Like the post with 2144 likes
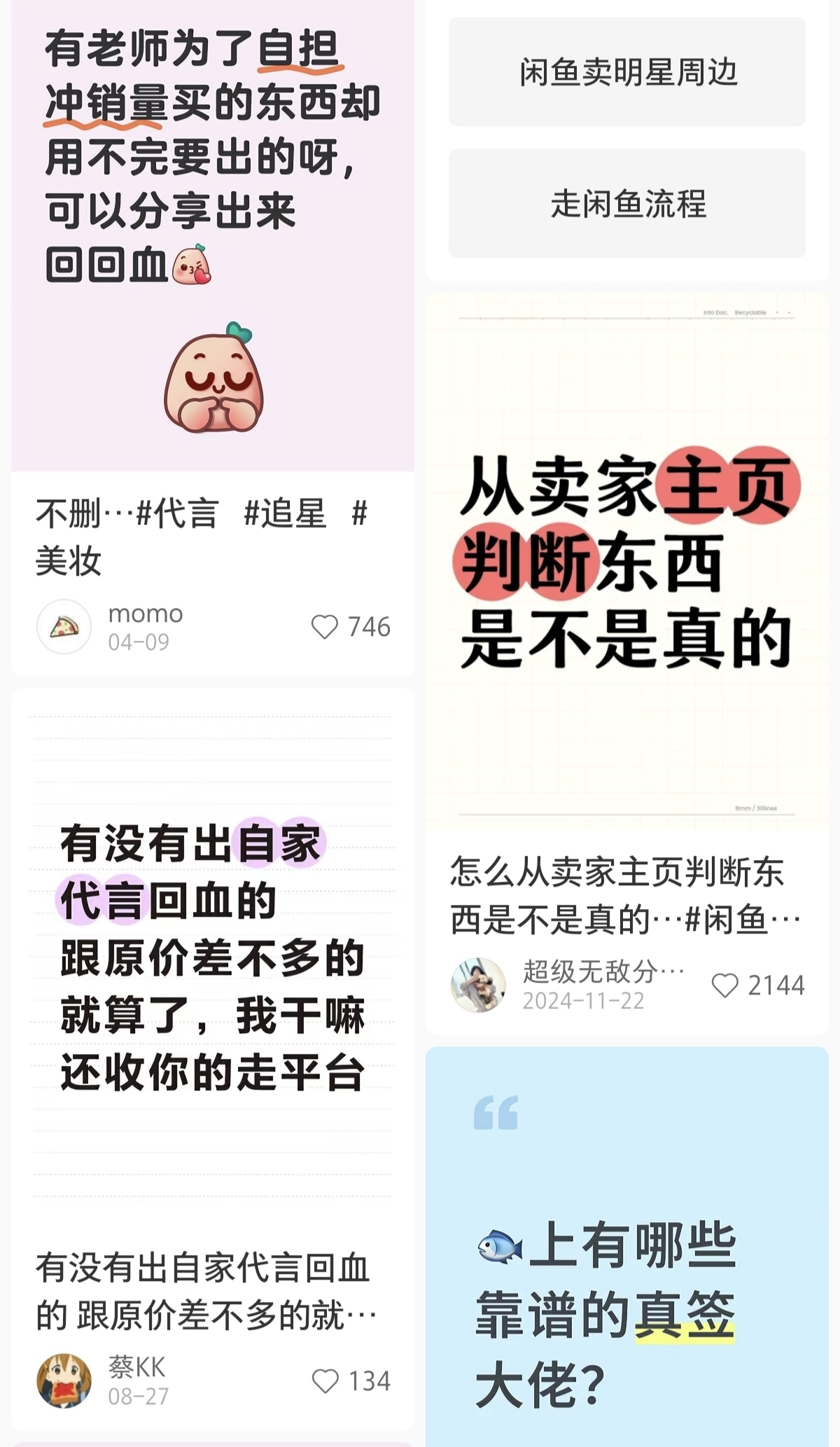840x1447 pixels. (x=725, y=985)
